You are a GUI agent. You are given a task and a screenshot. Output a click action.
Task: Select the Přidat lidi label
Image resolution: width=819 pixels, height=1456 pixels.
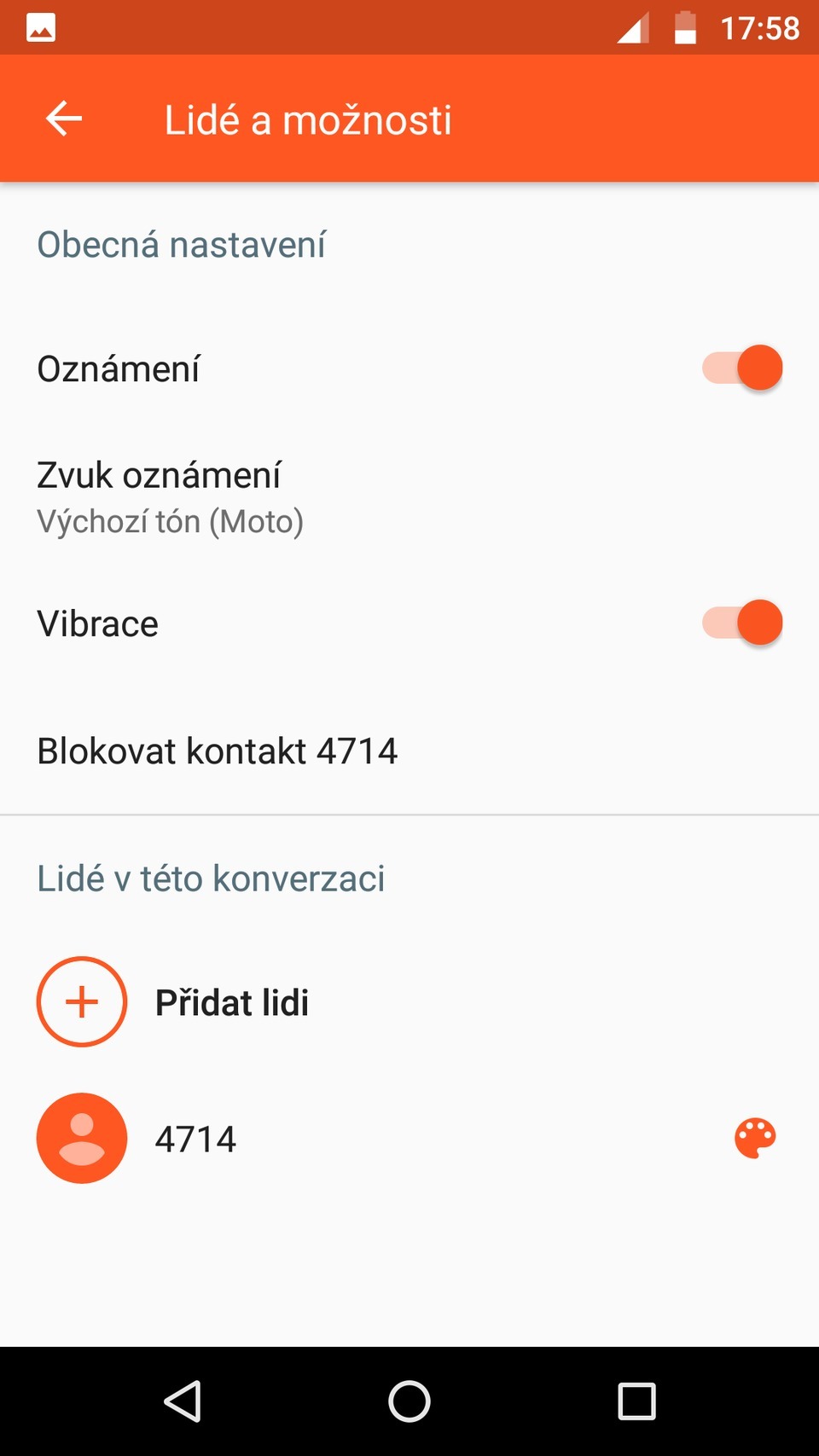coord(232,1001)
